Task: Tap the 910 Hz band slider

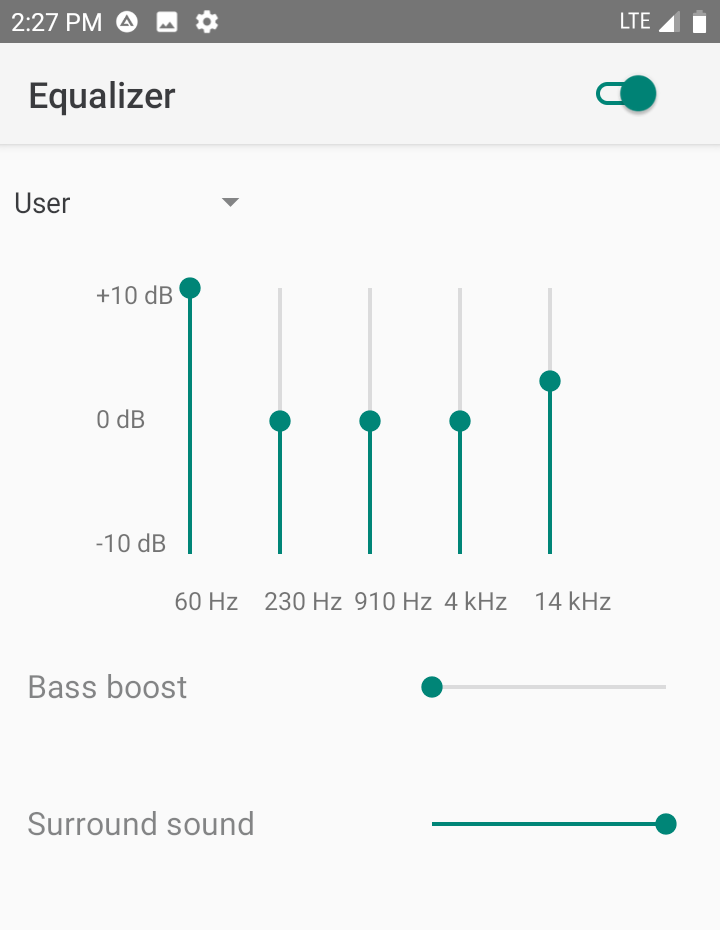Action: [x=370, y=421]
